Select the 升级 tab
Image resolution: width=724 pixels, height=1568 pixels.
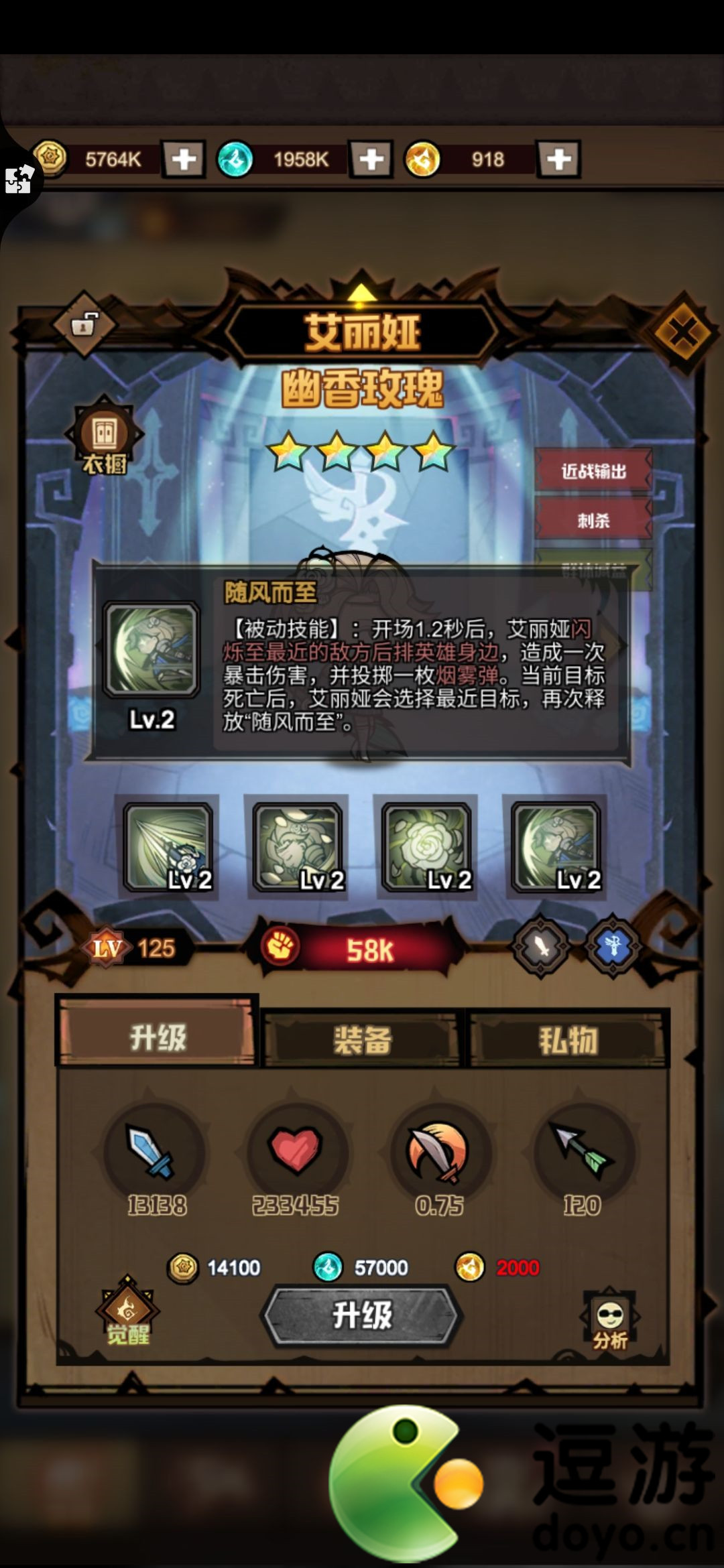pos(158,1037)
